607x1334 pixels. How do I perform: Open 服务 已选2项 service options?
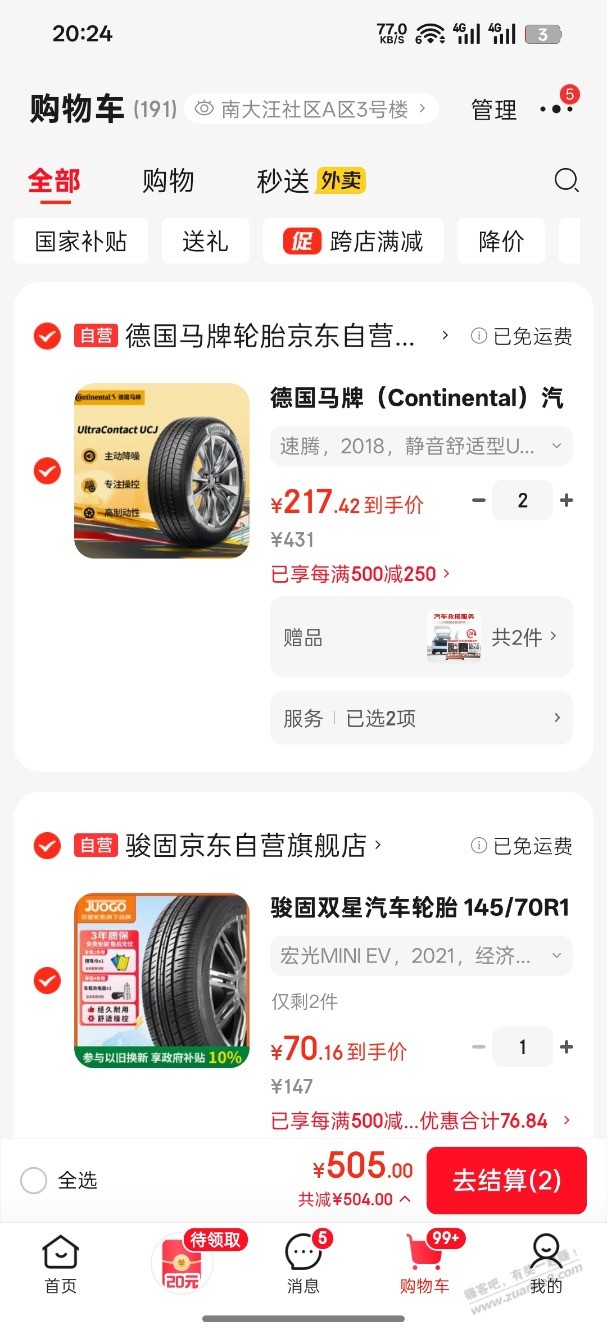pos(421,718)
